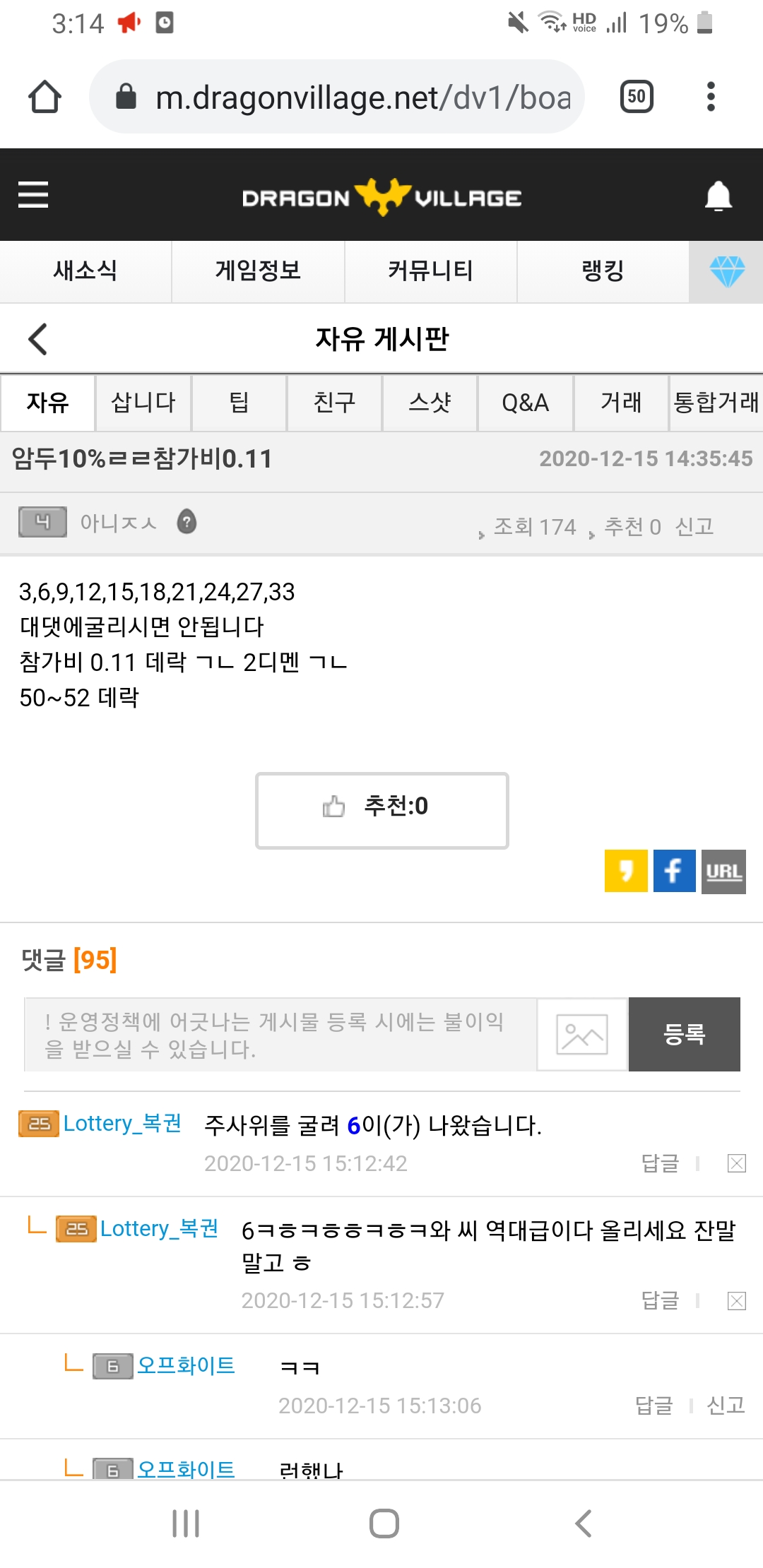Viewport: 763px width, 1568px height.
Task: Submit comment with 등록 button
Action: [684, 1034]
